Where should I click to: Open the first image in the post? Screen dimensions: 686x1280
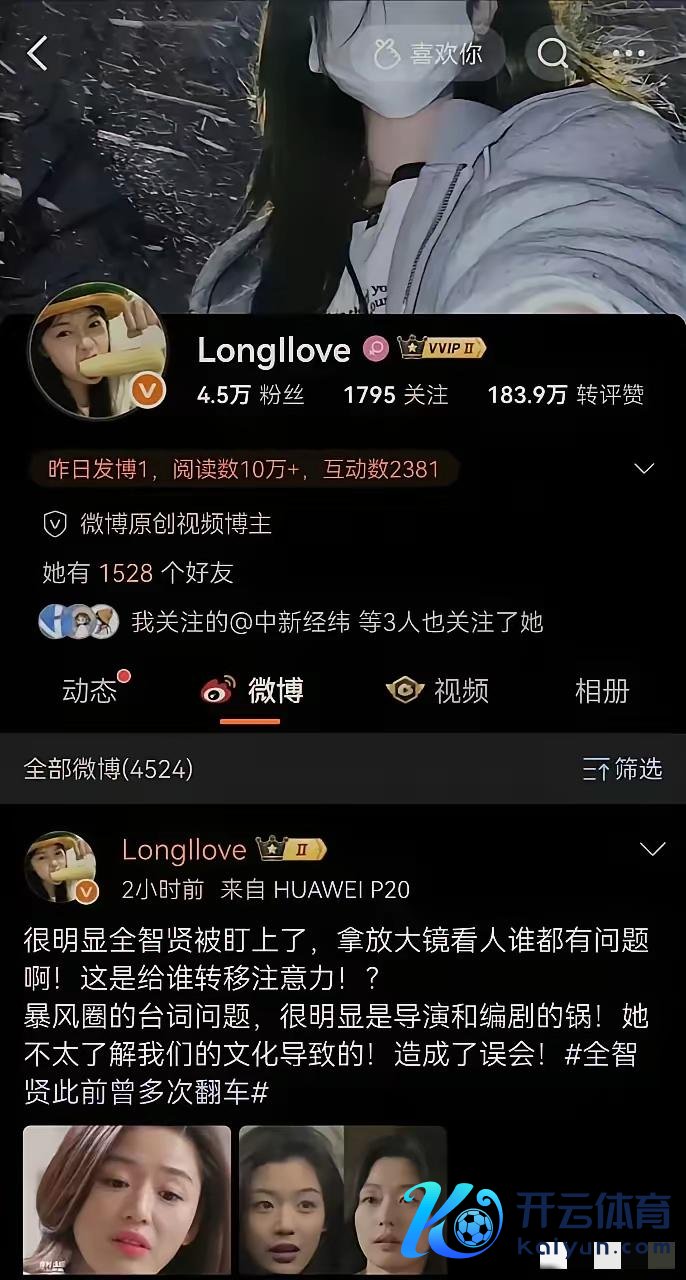pos(127,1200)
